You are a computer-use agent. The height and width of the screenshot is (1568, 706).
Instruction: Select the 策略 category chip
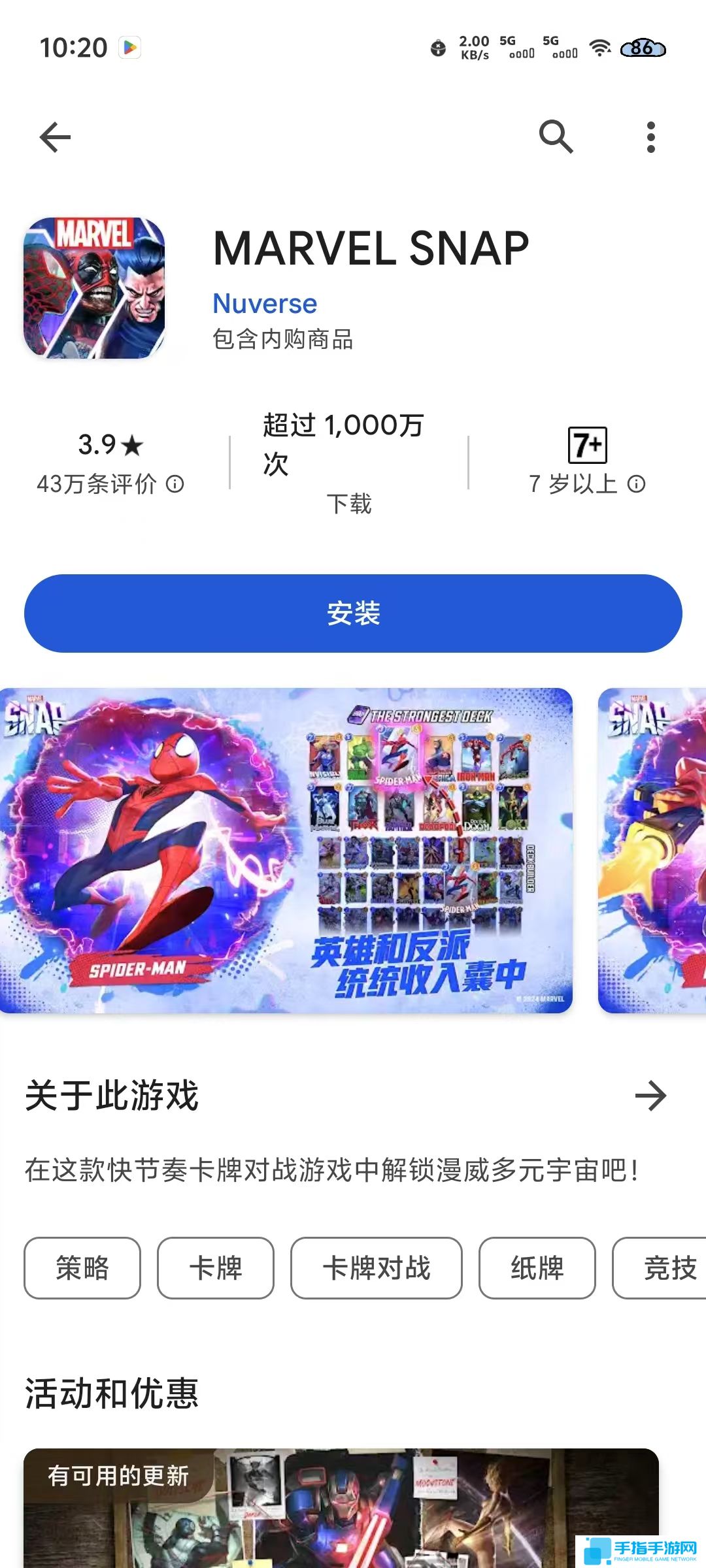coord(82,1267)
